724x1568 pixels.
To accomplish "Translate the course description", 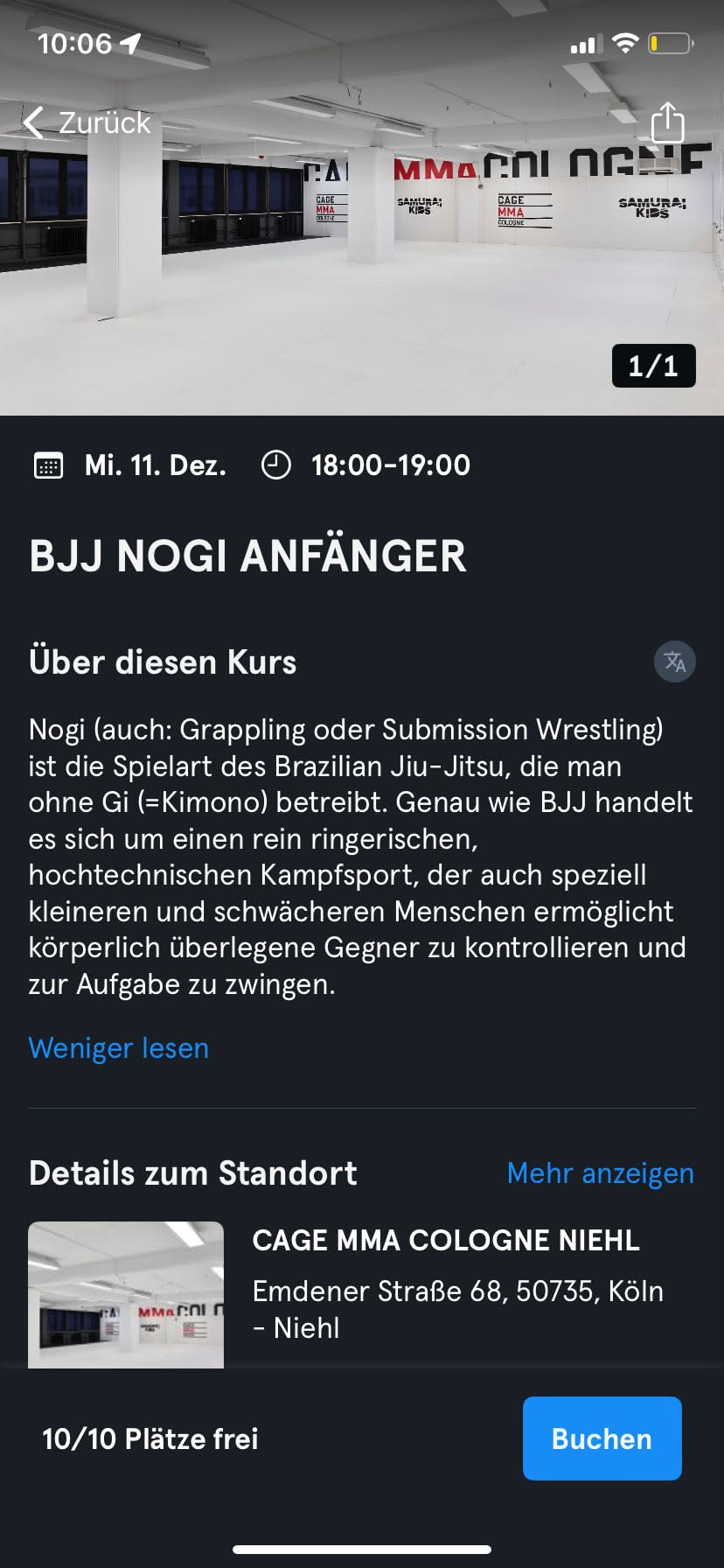I will click(x=674, y=661).
